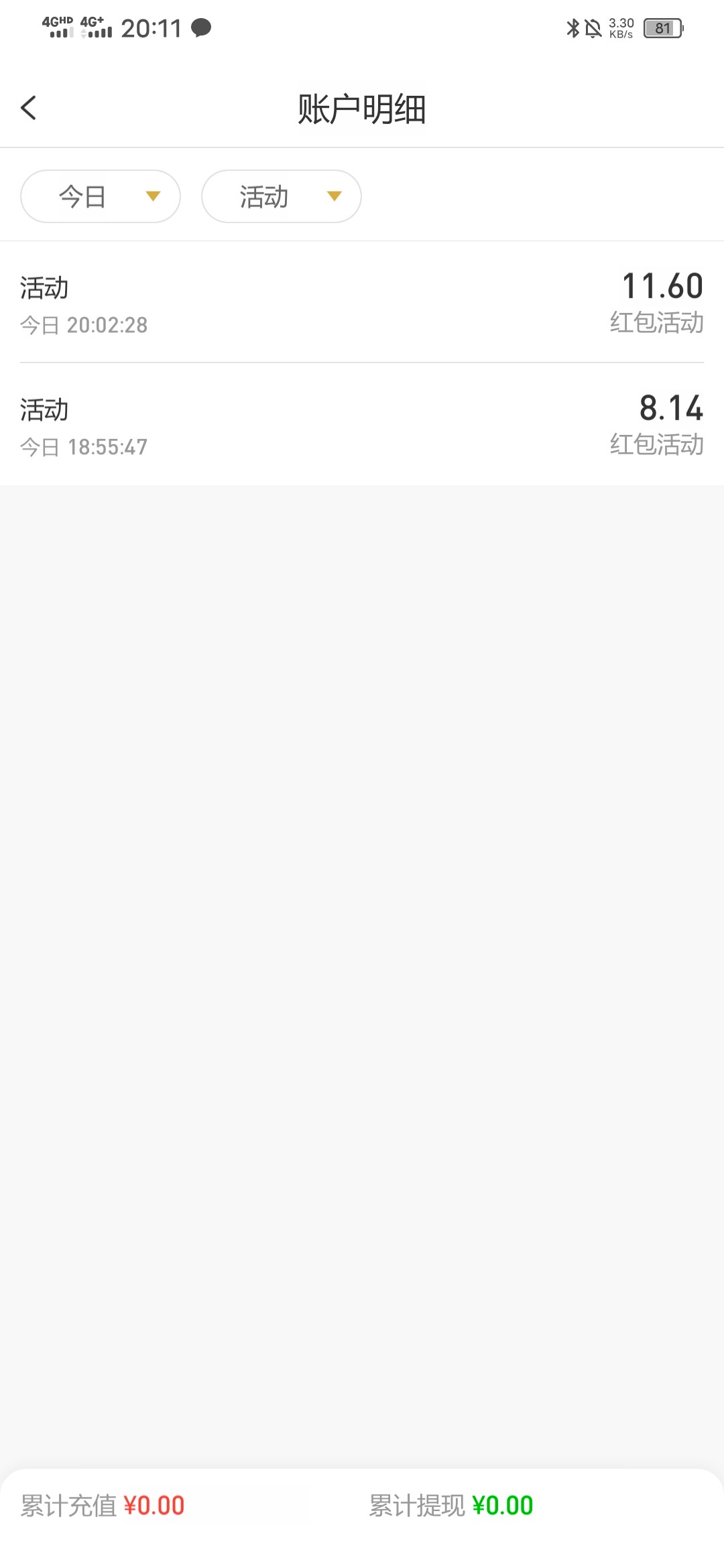Open the 11.60 红包活动 record
Viewport: 724px width, 1568px height.
point(362,303)
